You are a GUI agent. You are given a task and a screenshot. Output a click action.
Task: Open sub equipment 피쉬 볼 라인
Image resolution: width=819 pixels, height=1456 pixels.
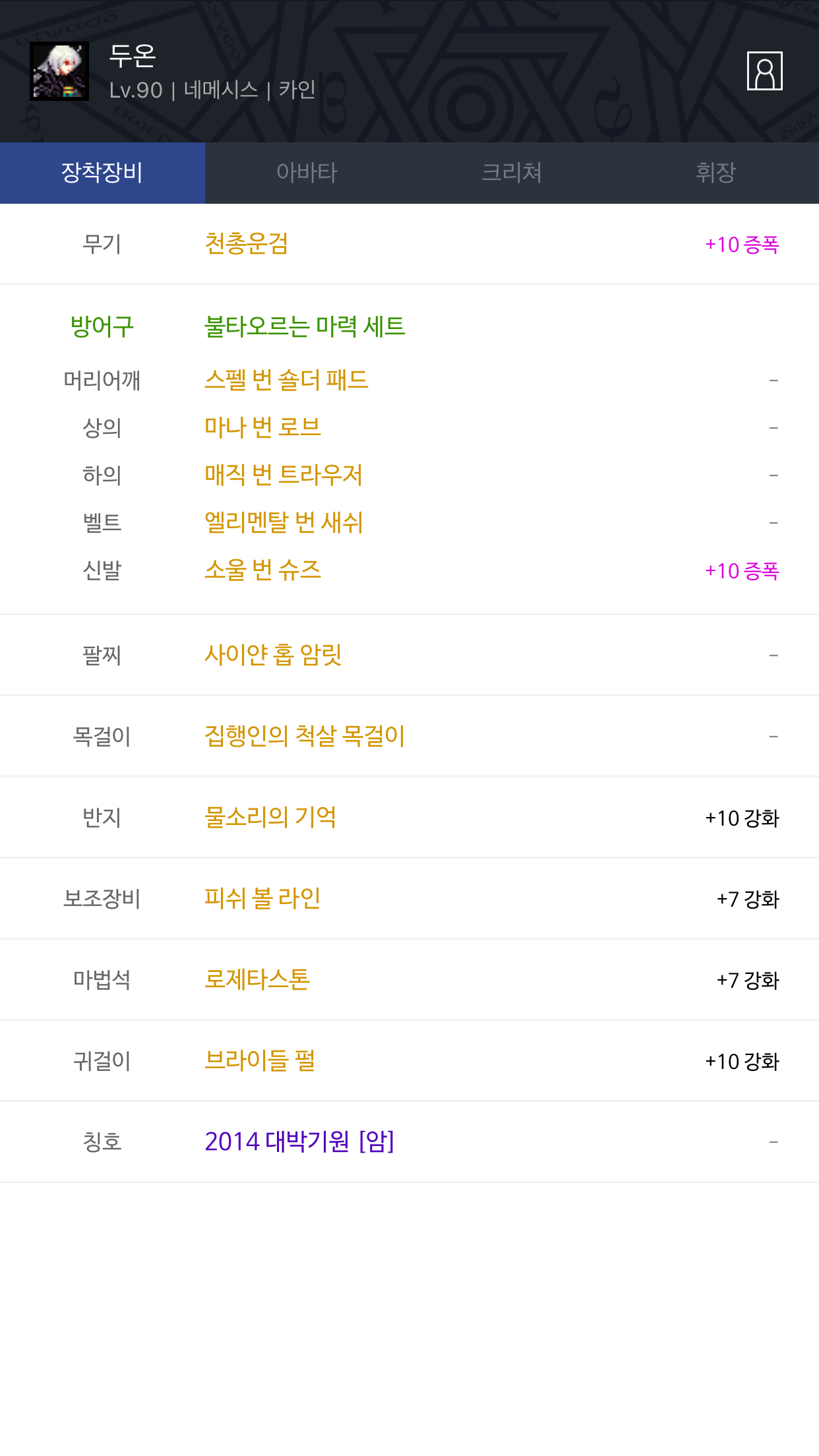pos(262,899)
